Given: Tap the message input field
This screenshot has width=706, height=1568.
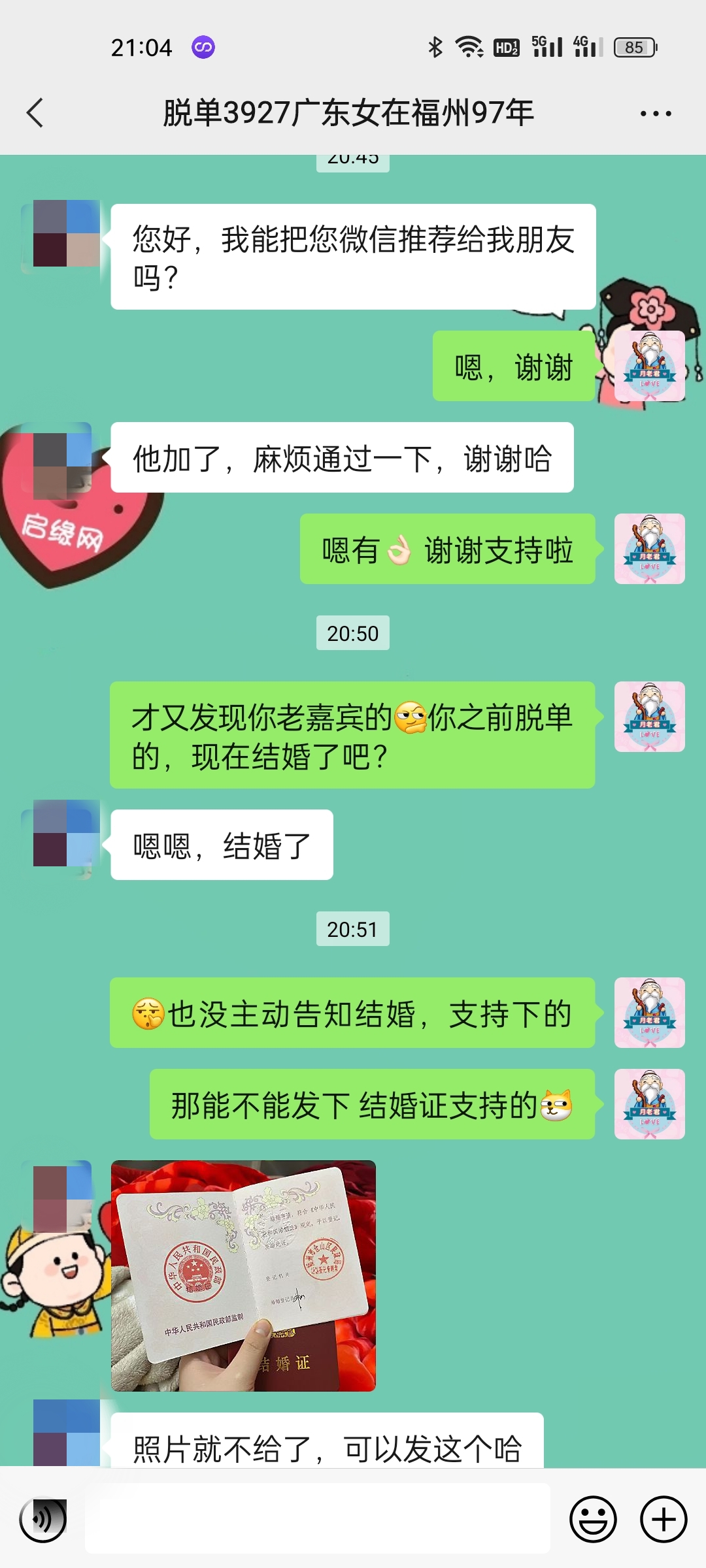Looking at the screenshot, I should (x=317, y=1518).
